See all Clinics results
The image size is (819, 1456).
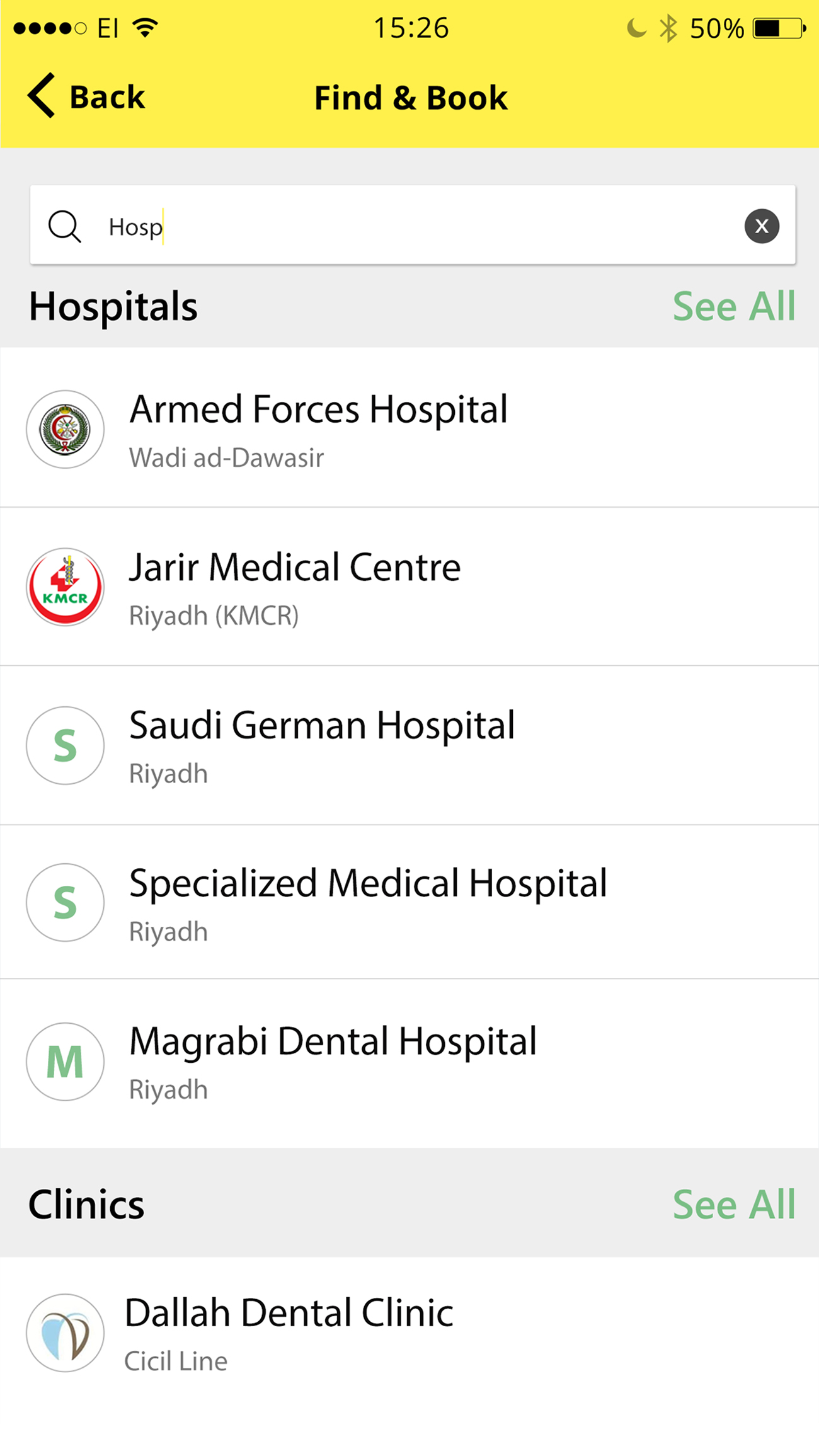[734, 1204]
